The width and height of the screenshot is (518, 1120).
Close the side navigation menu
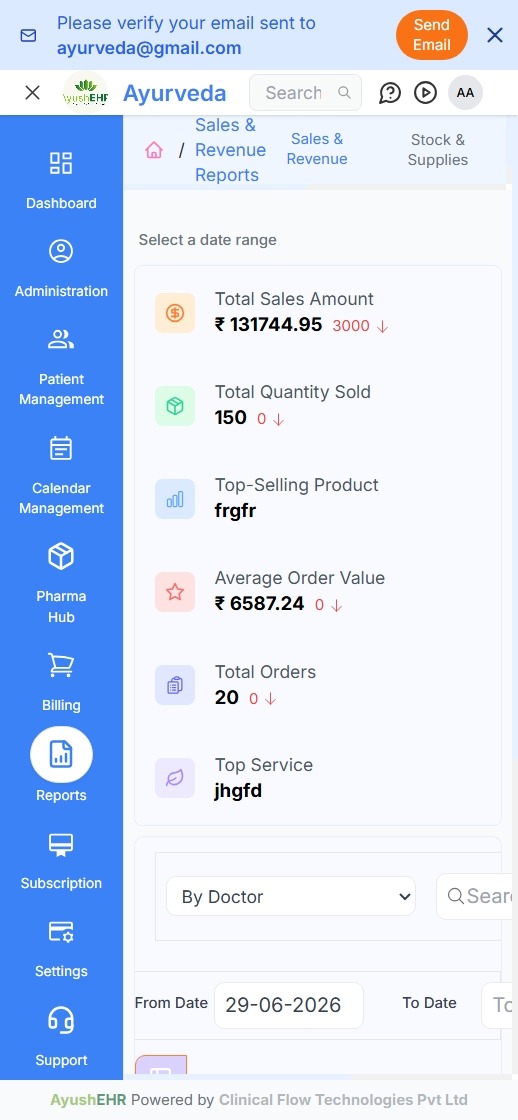[32, 92]
